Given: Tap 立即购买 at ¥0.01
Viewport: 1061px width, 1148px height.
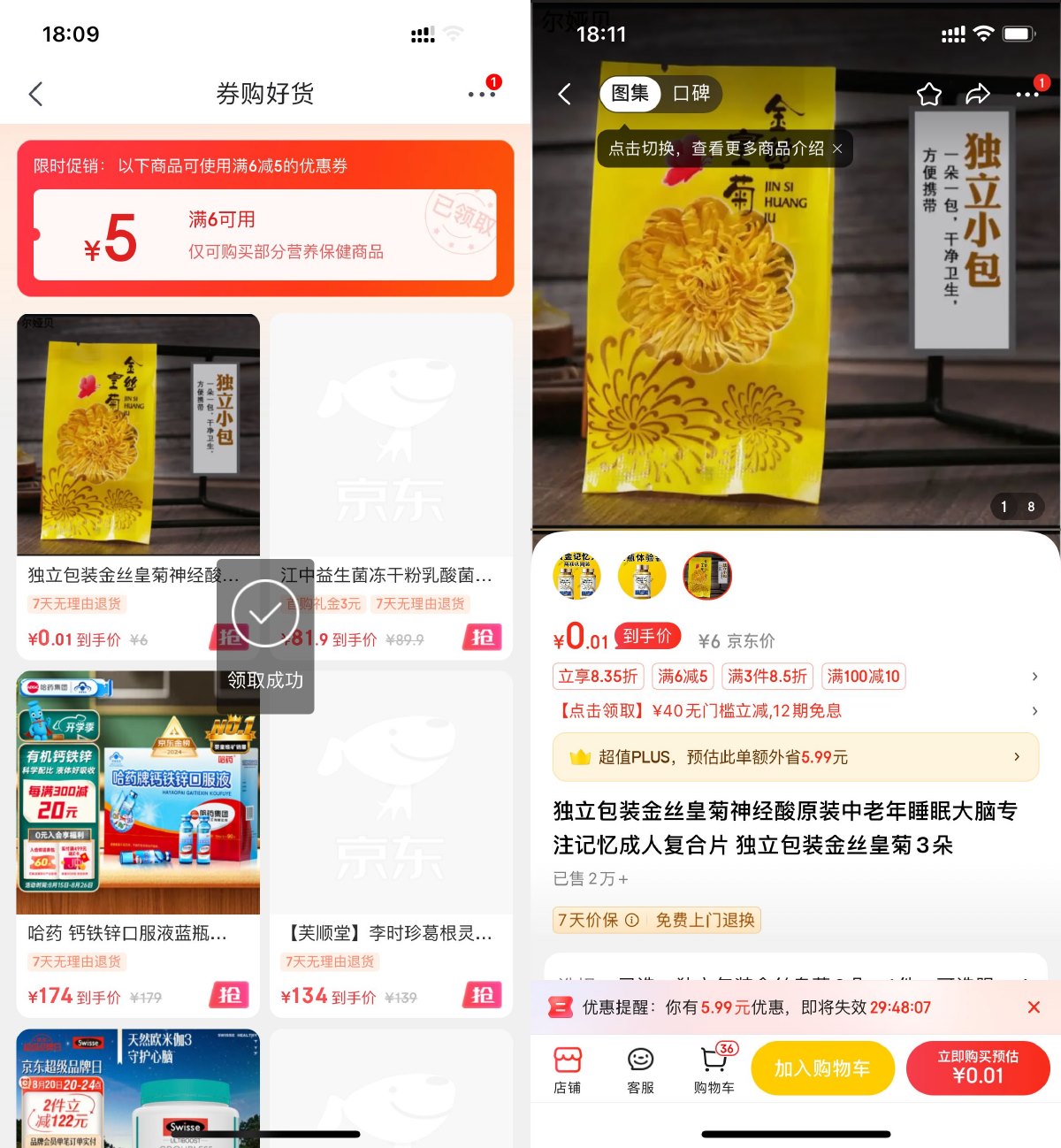Looking at the screenshot, I should [978, 1068].
